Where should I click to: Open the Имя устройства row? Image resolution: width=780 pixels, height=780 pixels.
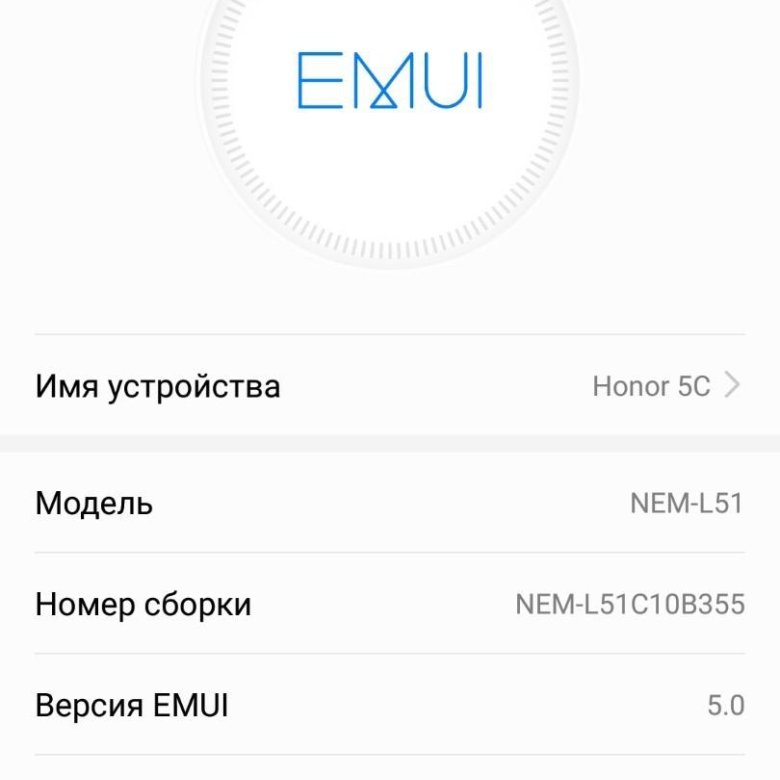point(390,386)
